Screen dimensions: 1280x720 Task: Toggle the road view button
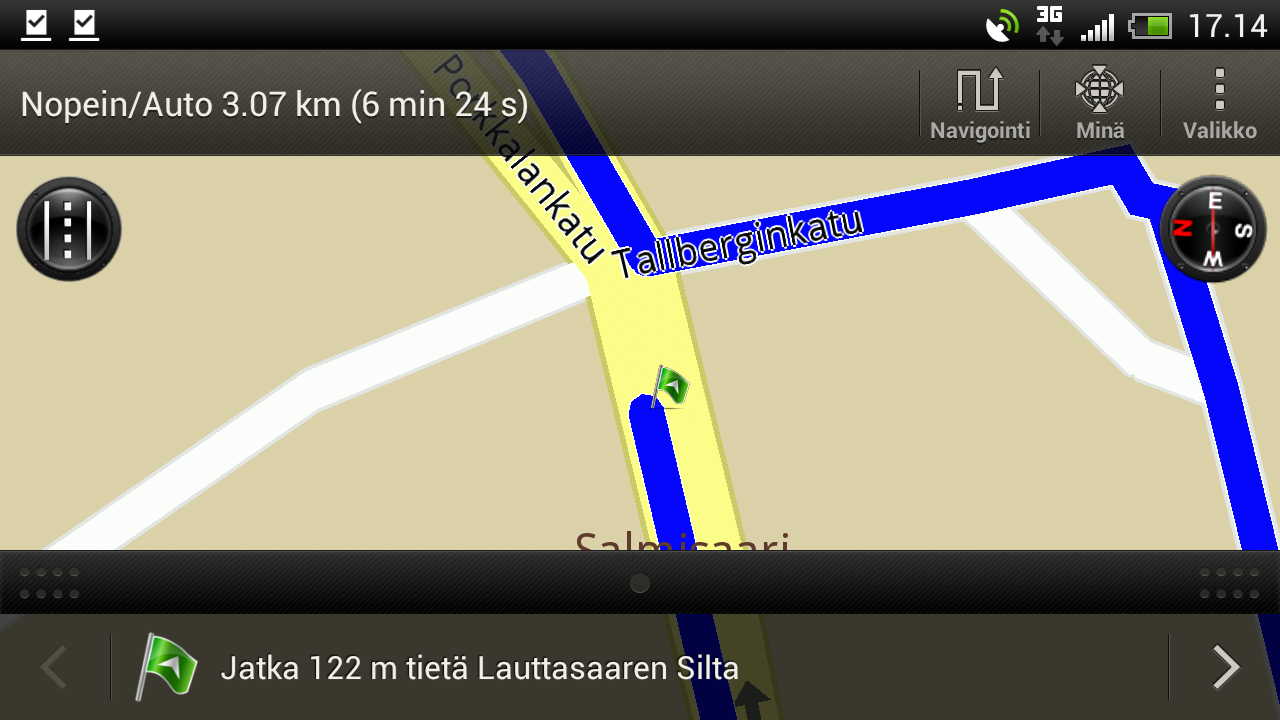(69, 229)
